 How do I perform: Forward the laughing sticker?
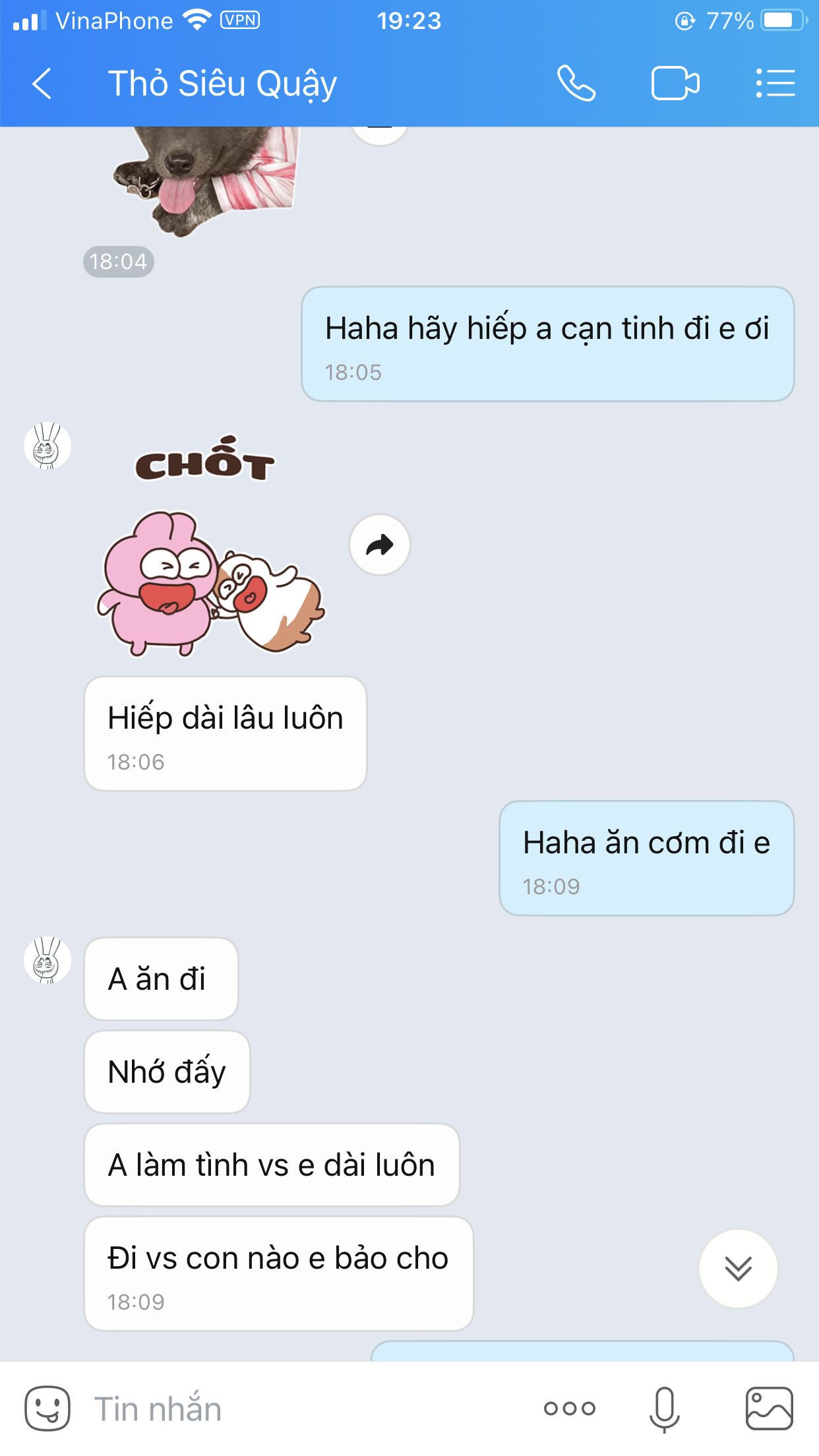(380, 545)
